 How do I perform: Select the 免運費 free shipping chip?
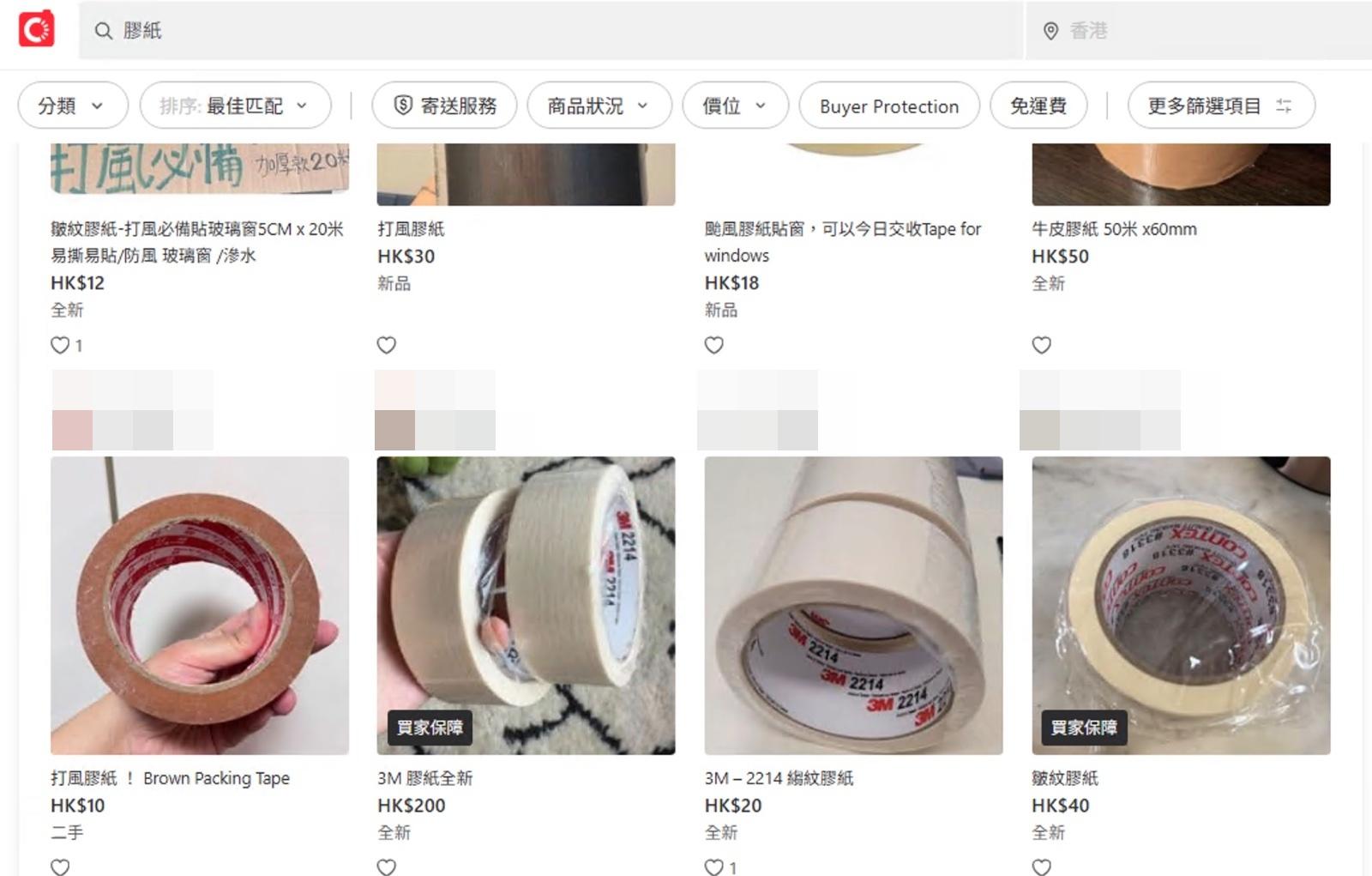click(1038, 106)
